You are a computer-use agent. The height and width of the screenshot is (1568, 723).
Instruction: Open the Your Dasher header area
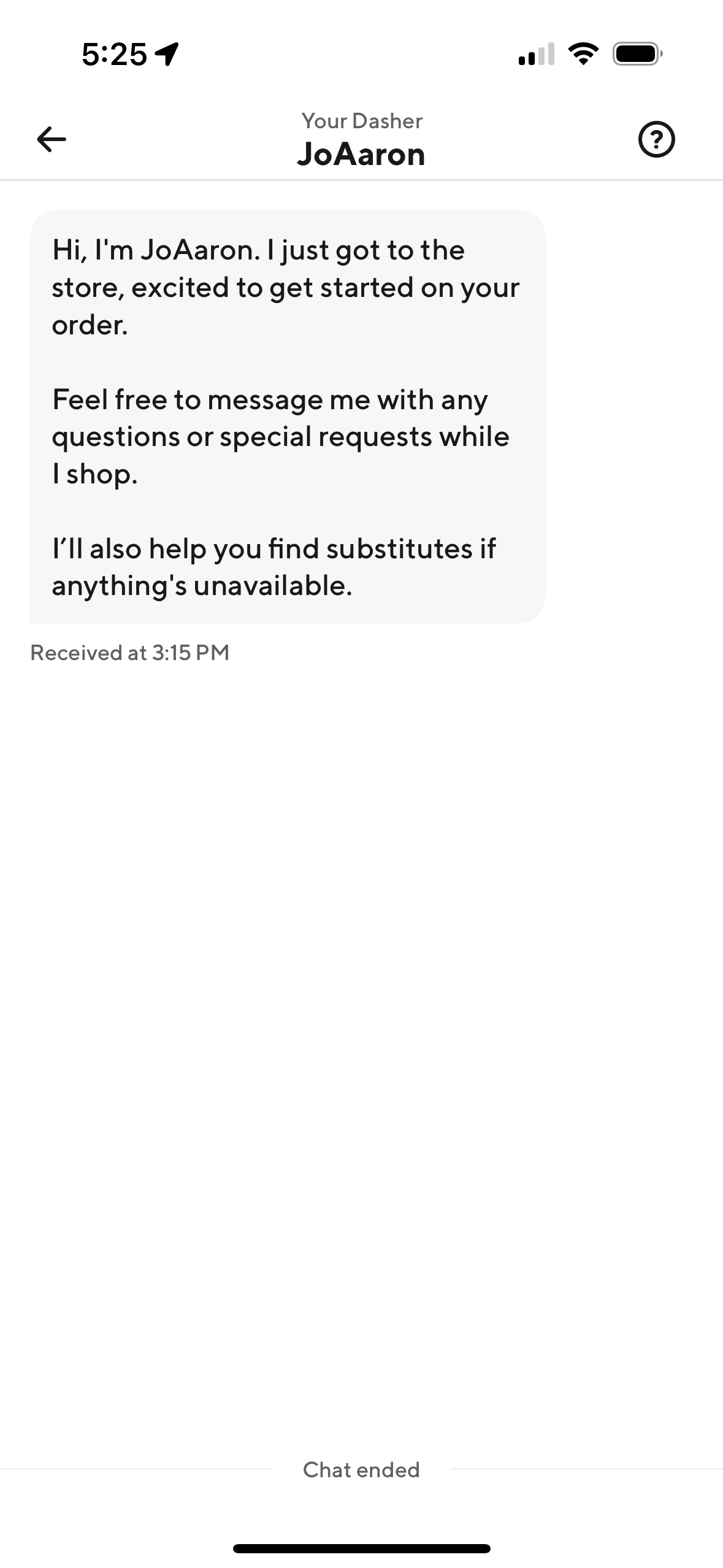tap(362, 121)
